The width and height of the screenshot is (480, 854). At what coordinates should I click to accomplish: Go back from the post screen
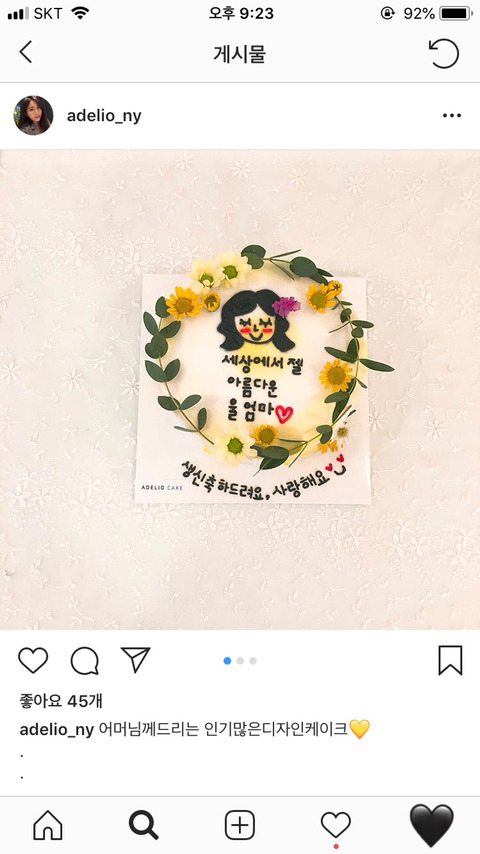point(26,53)
